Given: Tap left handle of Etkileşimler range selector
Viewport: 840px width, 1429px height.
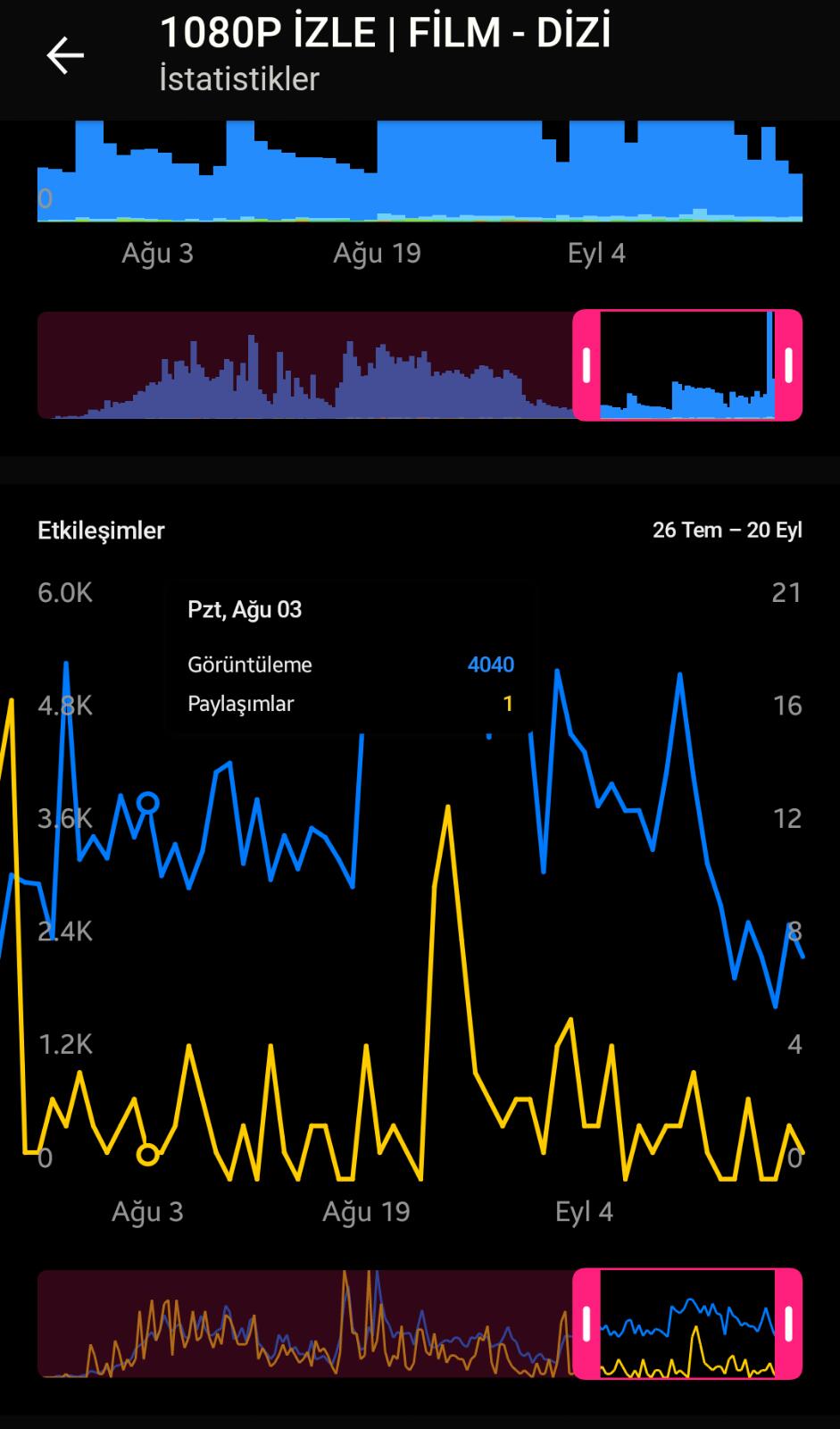Looking at the screenshot, I should click(x=586, y=1324).
